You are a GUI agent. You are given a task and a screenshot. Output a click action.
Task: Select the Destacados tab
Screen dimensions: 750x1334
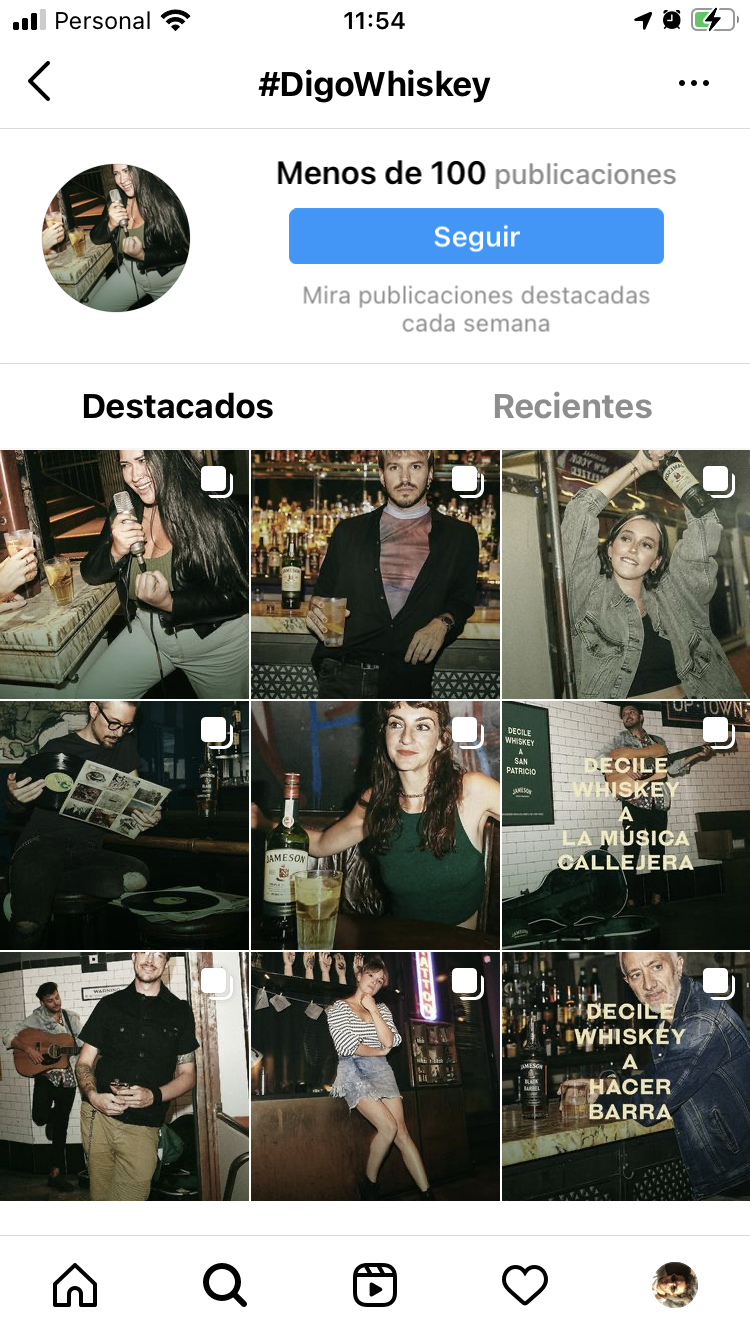click(177, 406)
